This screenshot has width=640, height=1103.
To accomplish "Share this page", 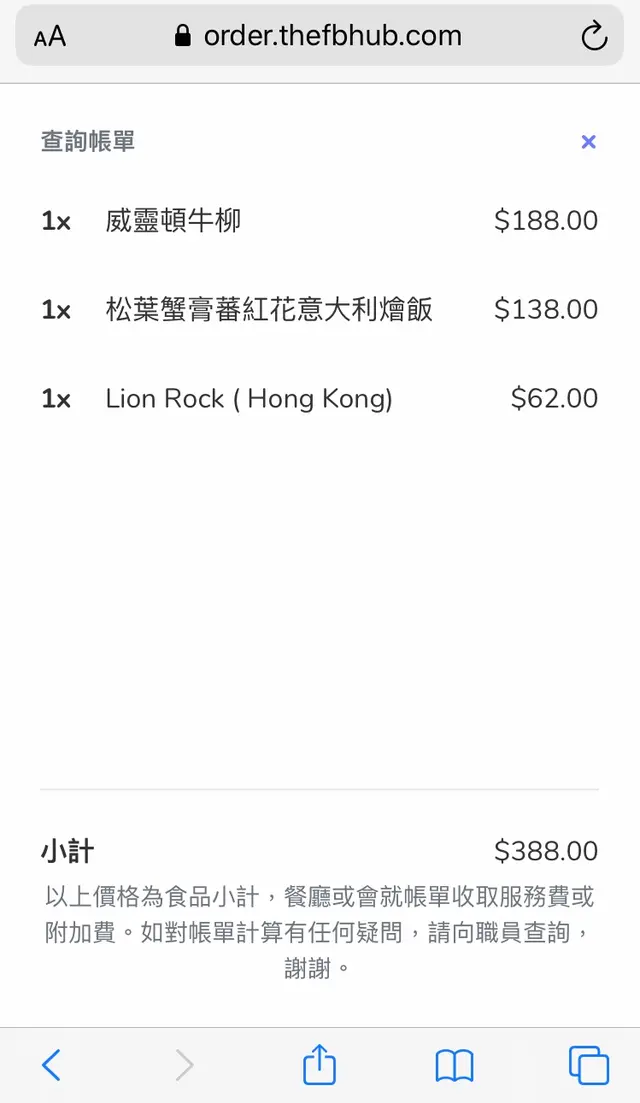I will pyautogui.click(x=319, y=1065).
